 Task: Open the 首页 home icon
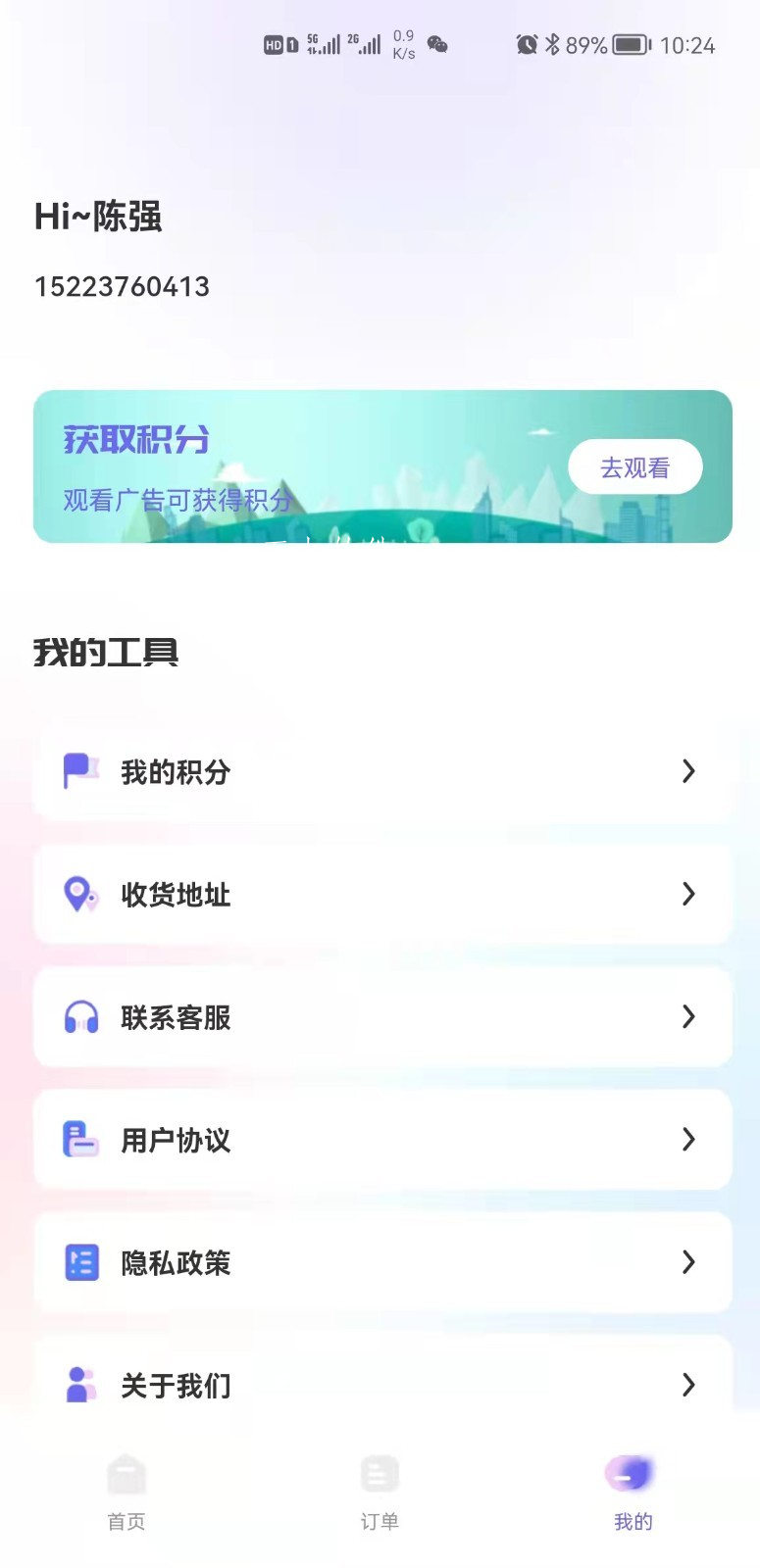point(127,1474)
